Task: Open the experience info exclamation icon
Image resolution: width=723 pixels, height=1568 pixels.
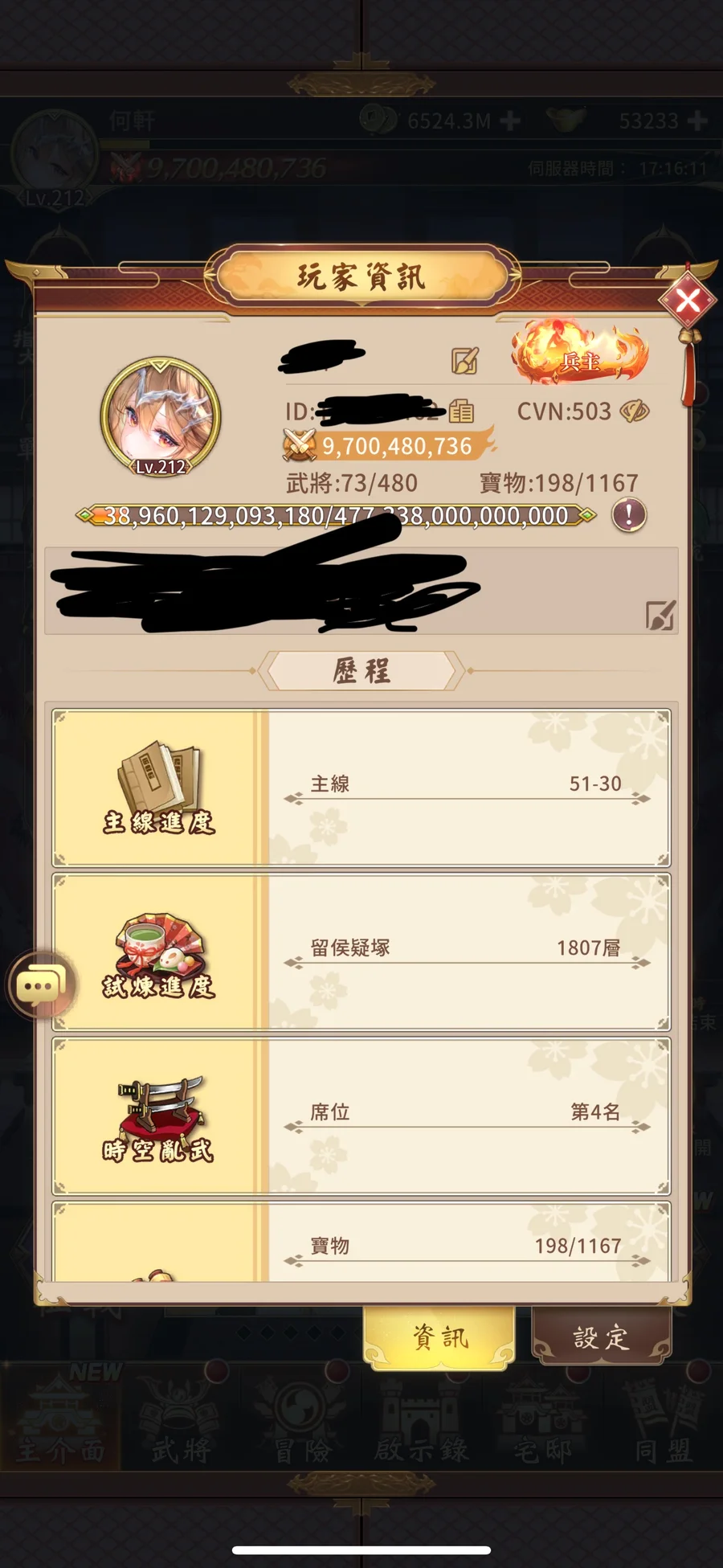Action: tap(629, 514)
